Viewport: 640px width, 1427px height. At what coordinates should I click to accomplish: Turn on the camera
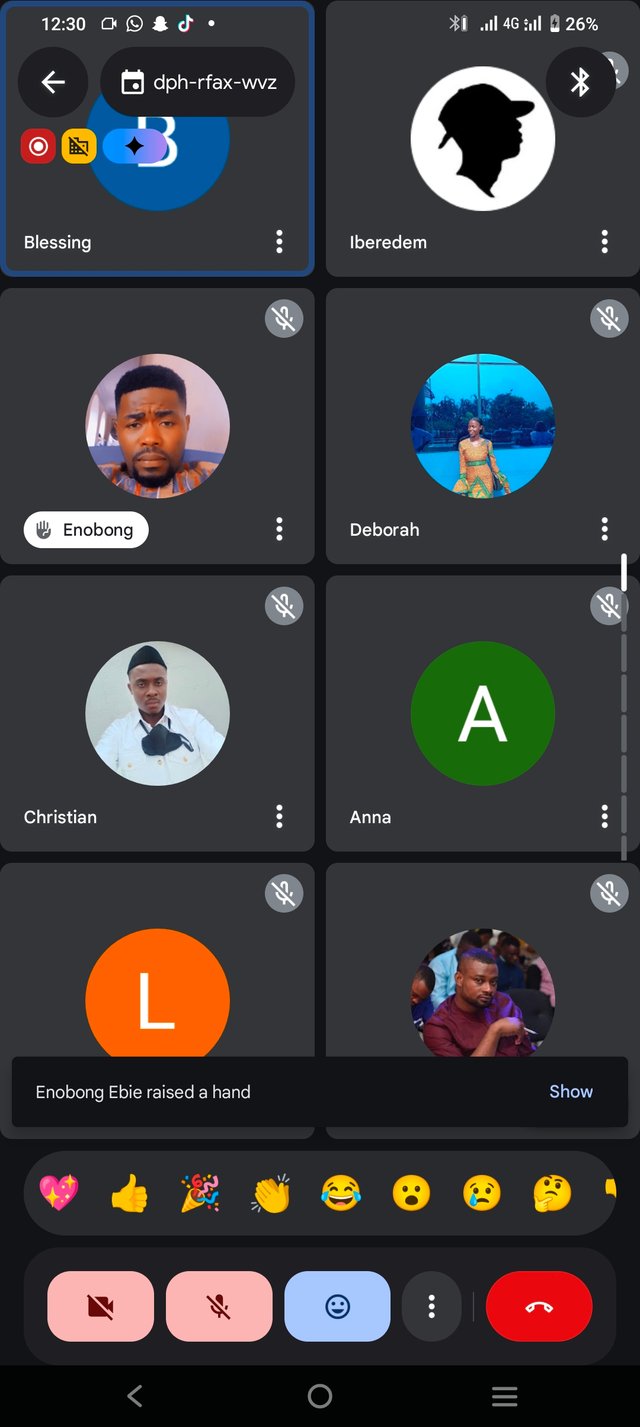pos(100,1306)
